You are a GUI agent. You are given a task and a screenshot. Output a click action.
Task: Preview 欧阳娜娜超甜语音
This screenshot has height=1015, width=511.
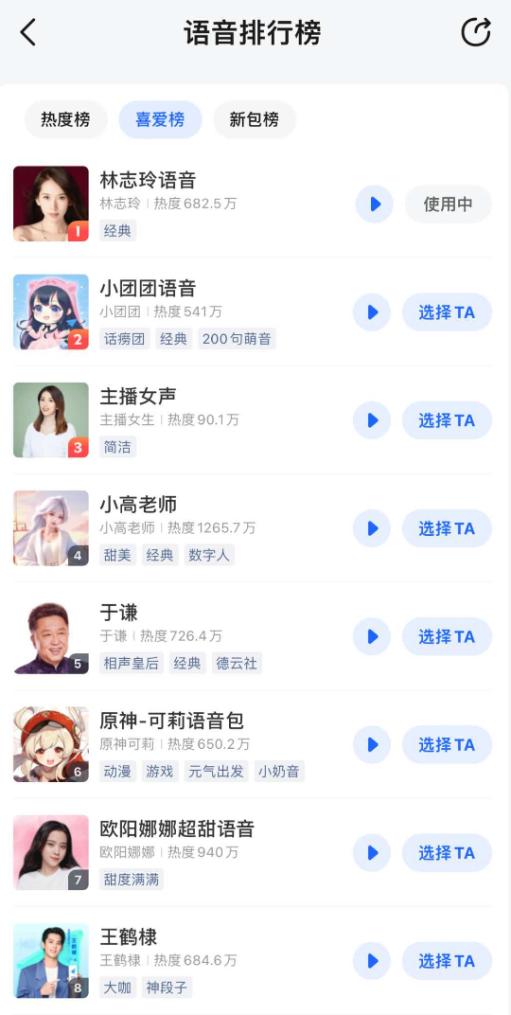pos(372,853)
